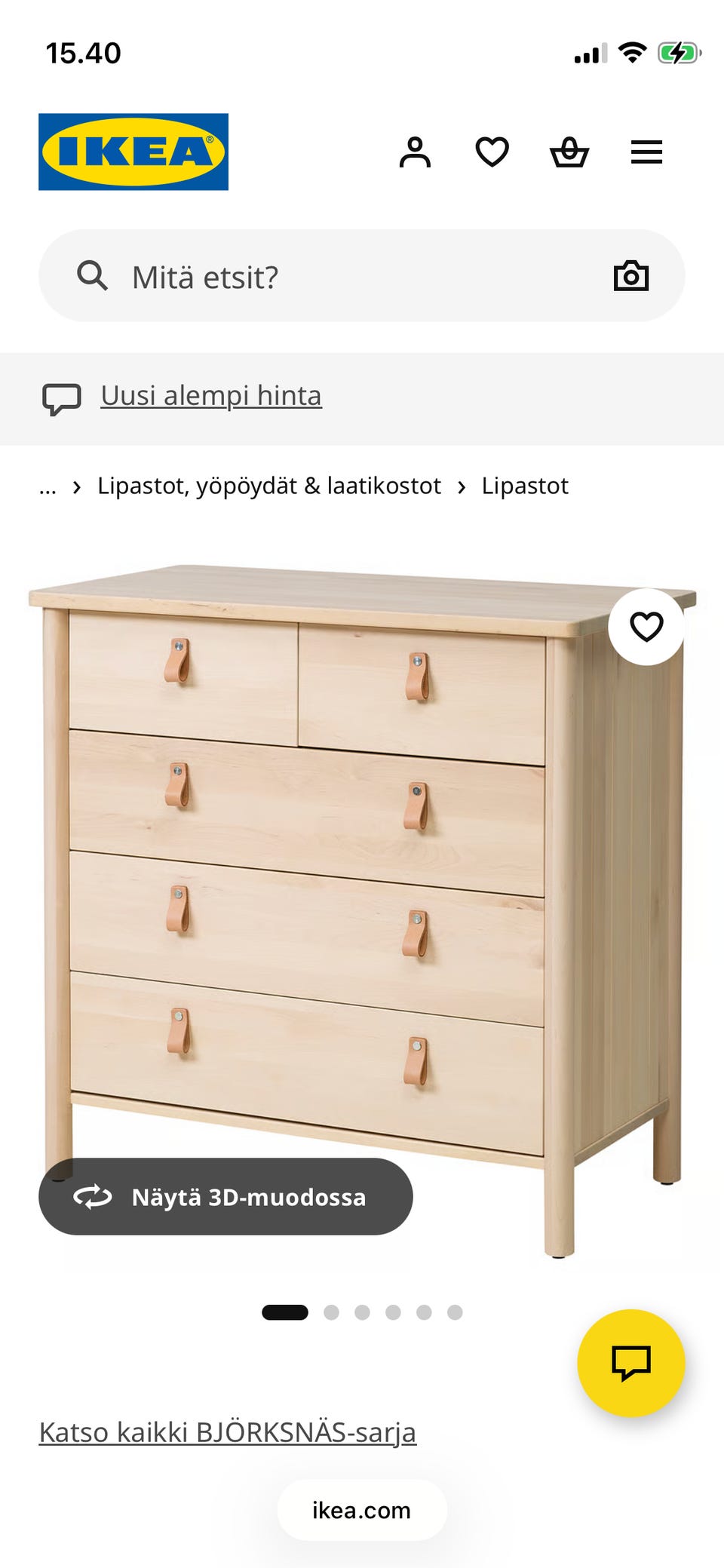Tap 'Näytä 3D-muodossa' button
The height and width of the screenshot is (1568, 724).
pos(225,1197)
